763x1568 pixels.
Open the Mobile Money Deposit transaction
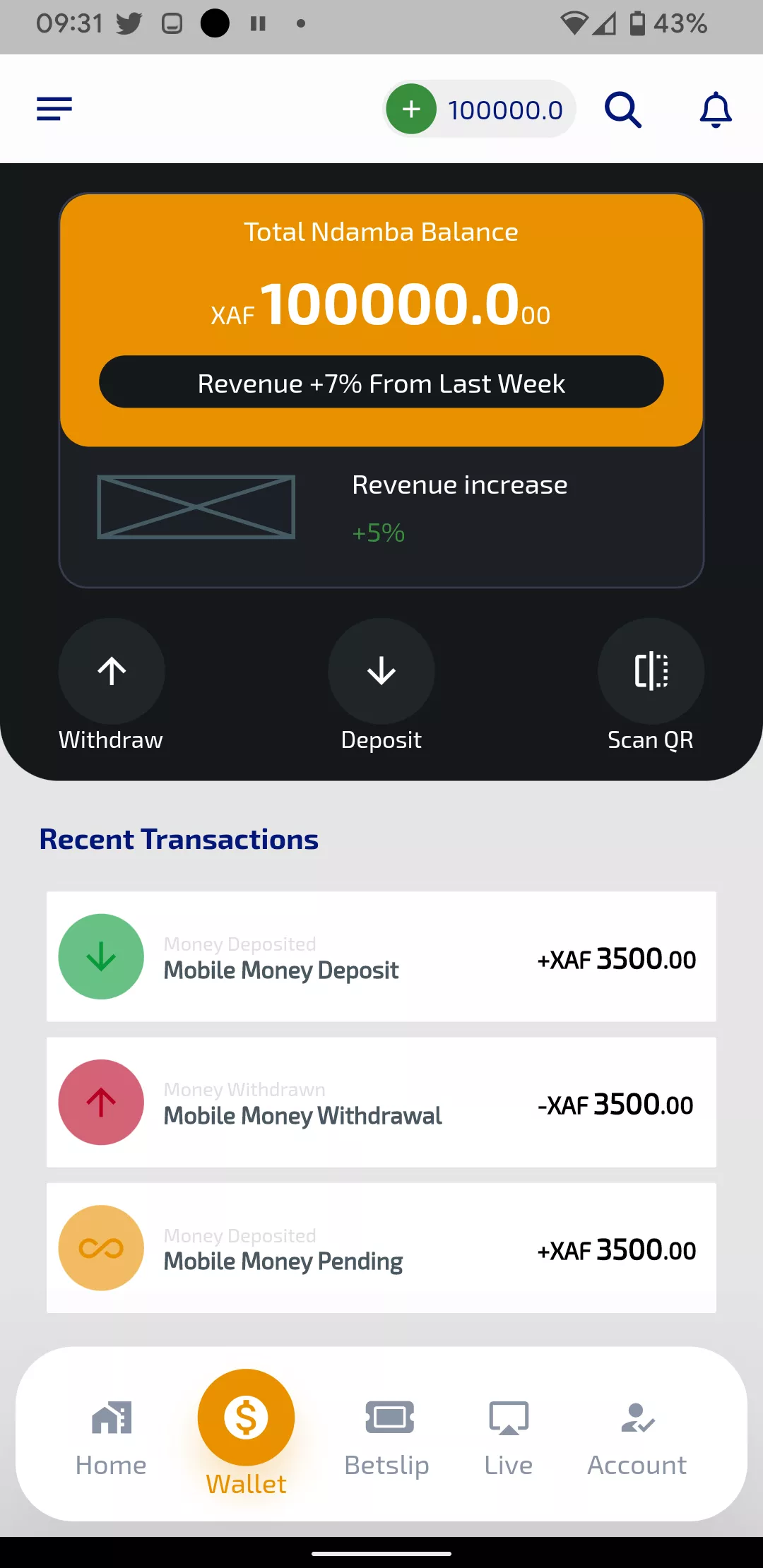(381, 956)
